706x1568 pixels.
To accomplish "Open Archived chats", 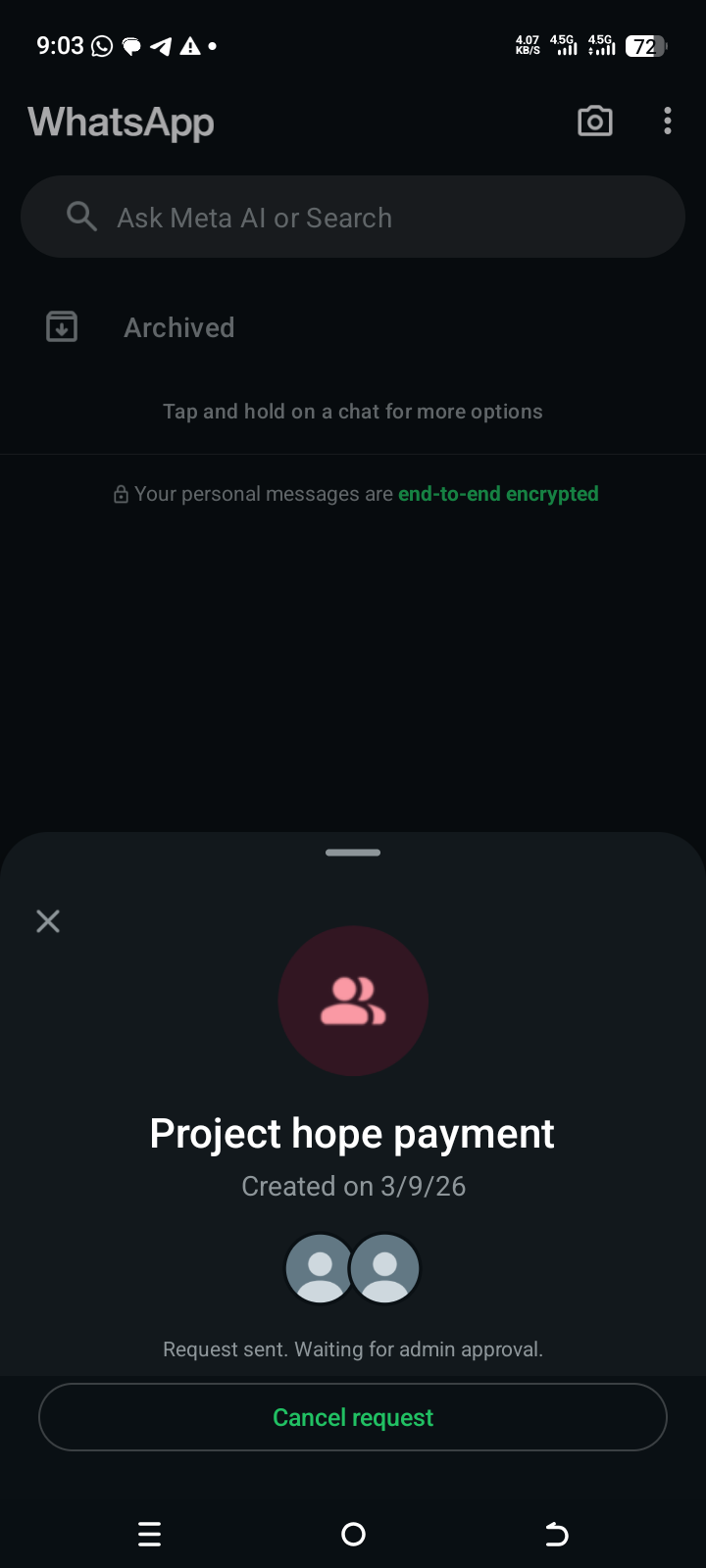I will 178,327.
